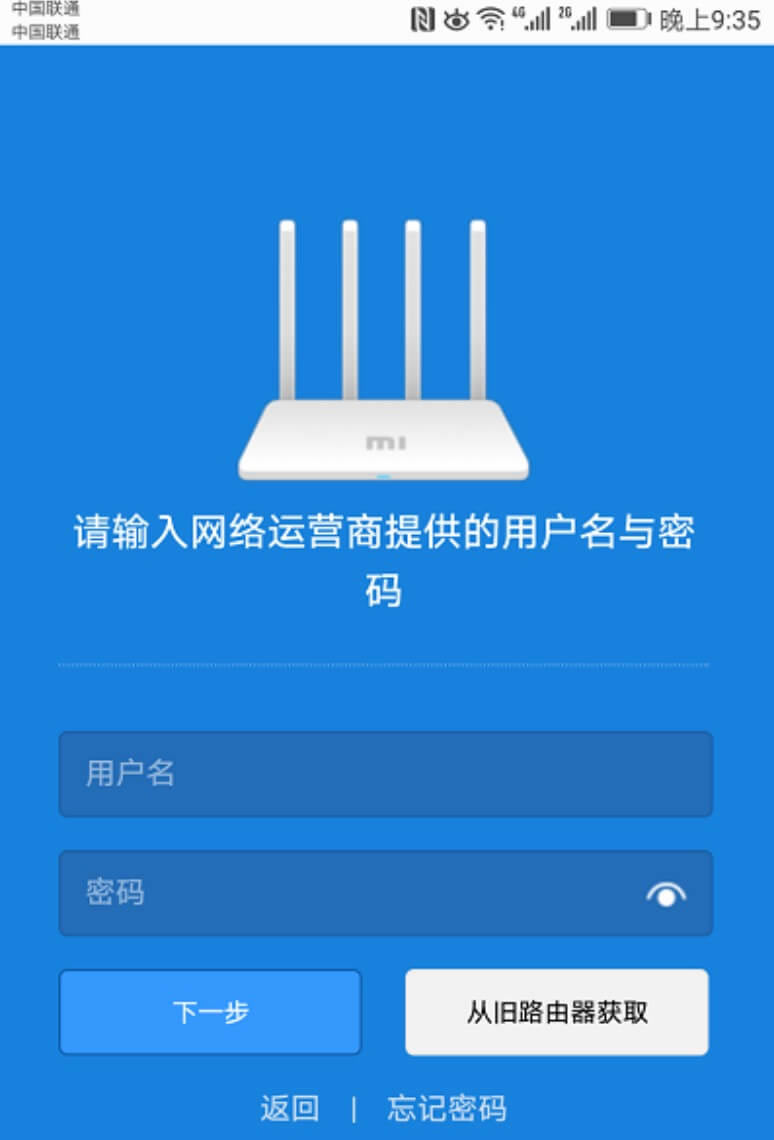Show password with the eye icon

click(666, 895)
